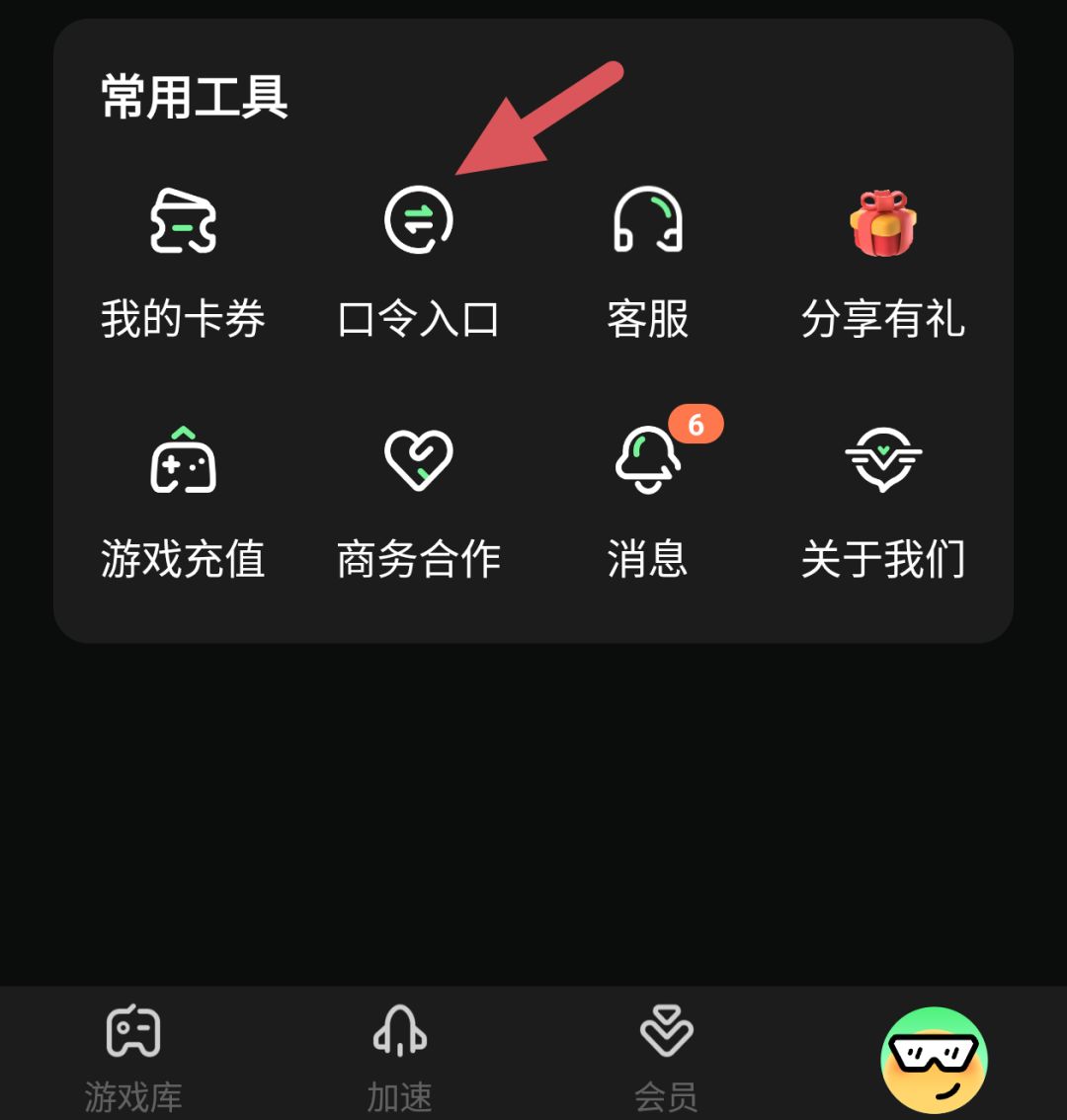Tap the 商务合作 heart icon
Image resolution: width=1067 pixels, height=1120 pixels.
pos(418,460)
